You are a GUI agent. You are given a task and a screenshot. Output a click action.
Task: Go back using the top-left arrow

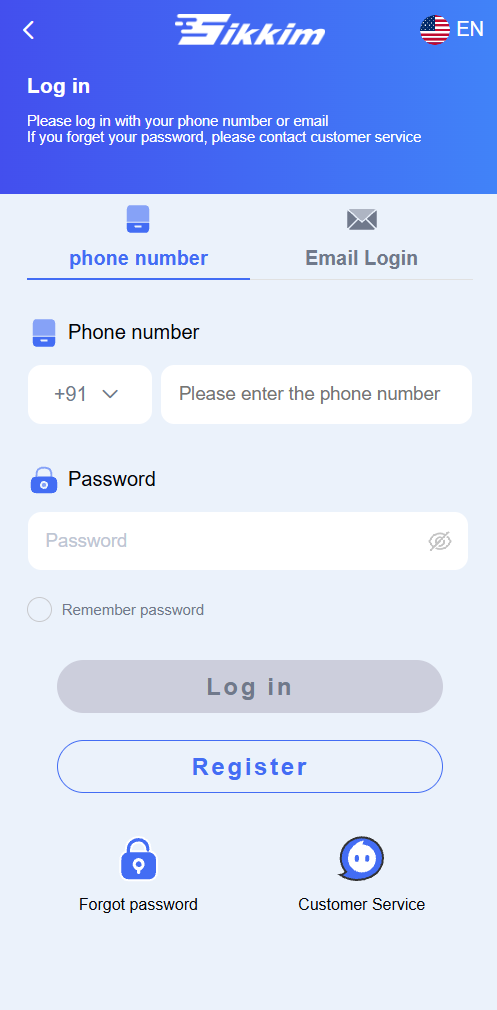[28, 30]
